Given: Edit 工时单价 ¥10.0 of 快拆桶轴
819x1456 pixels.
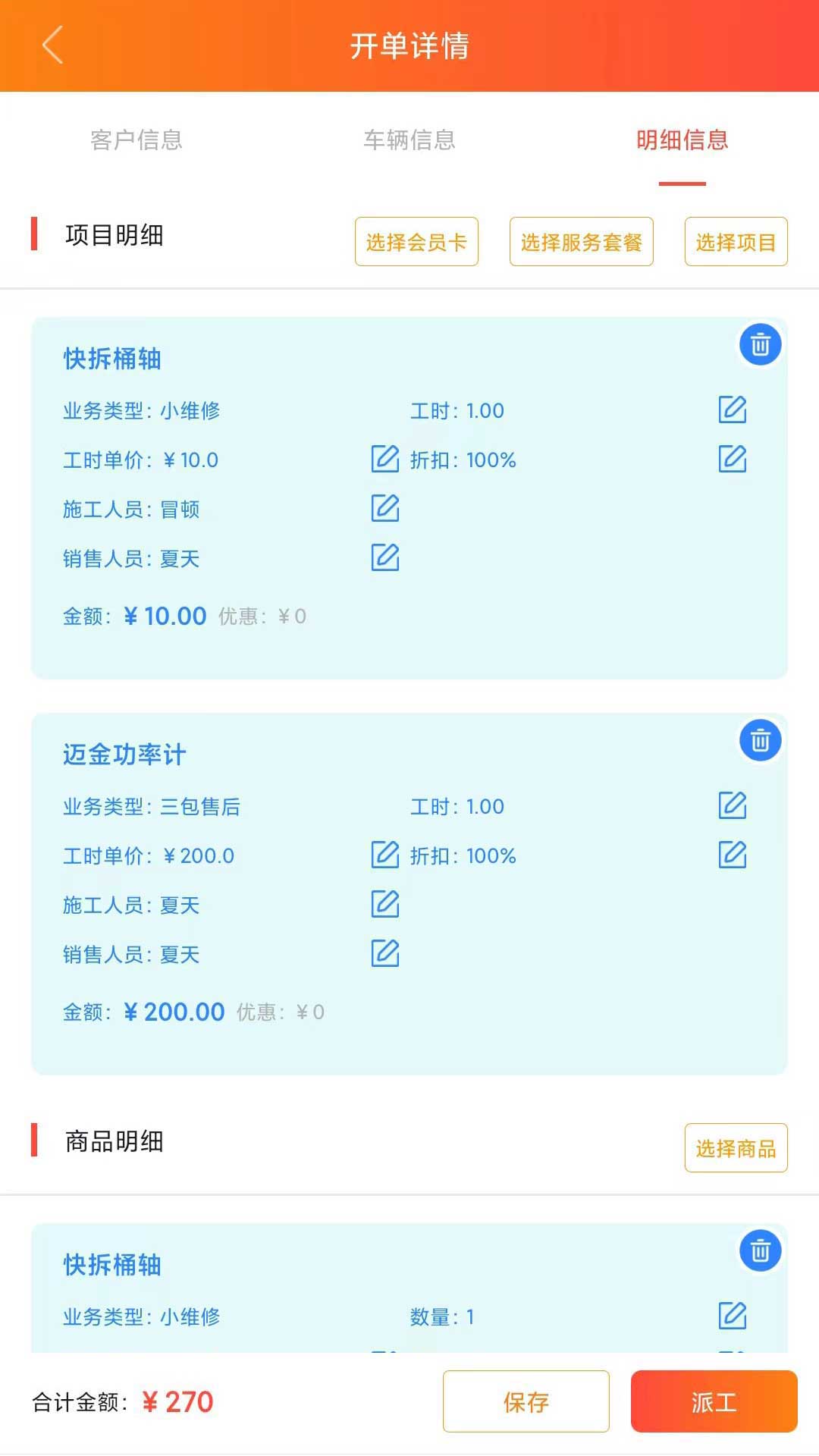Looking at the screenshot, I should point(385,459).
